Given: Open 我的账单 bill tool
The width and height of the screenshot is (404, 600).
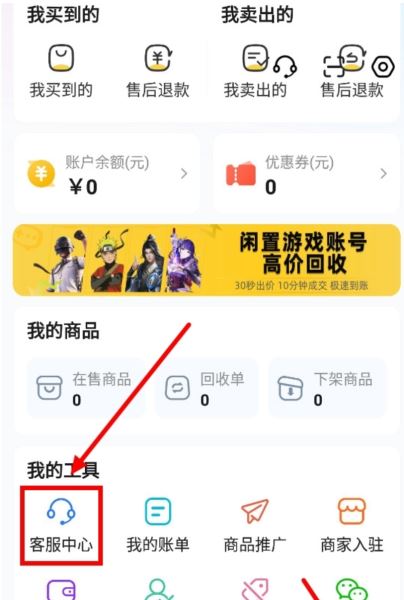Looking at the screenshot, I should coord(158,525).
